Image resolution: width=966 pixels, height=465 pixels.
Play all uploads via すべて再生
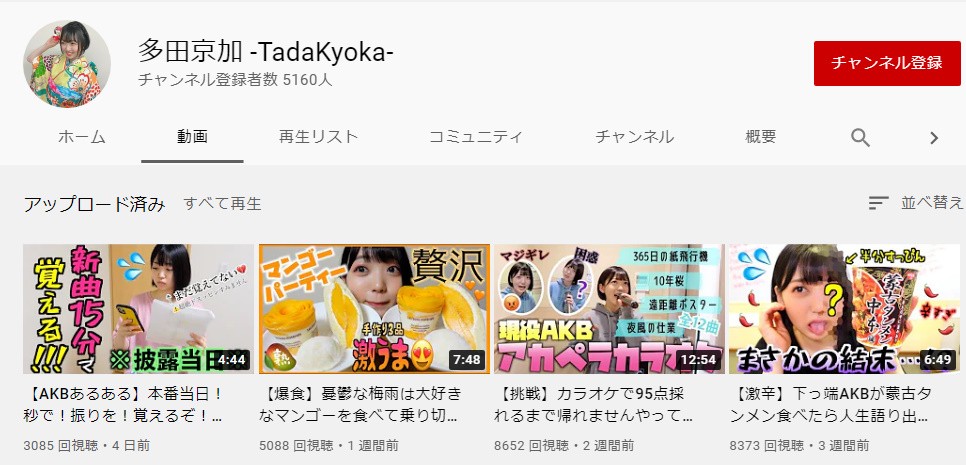[x=222, y=204]
